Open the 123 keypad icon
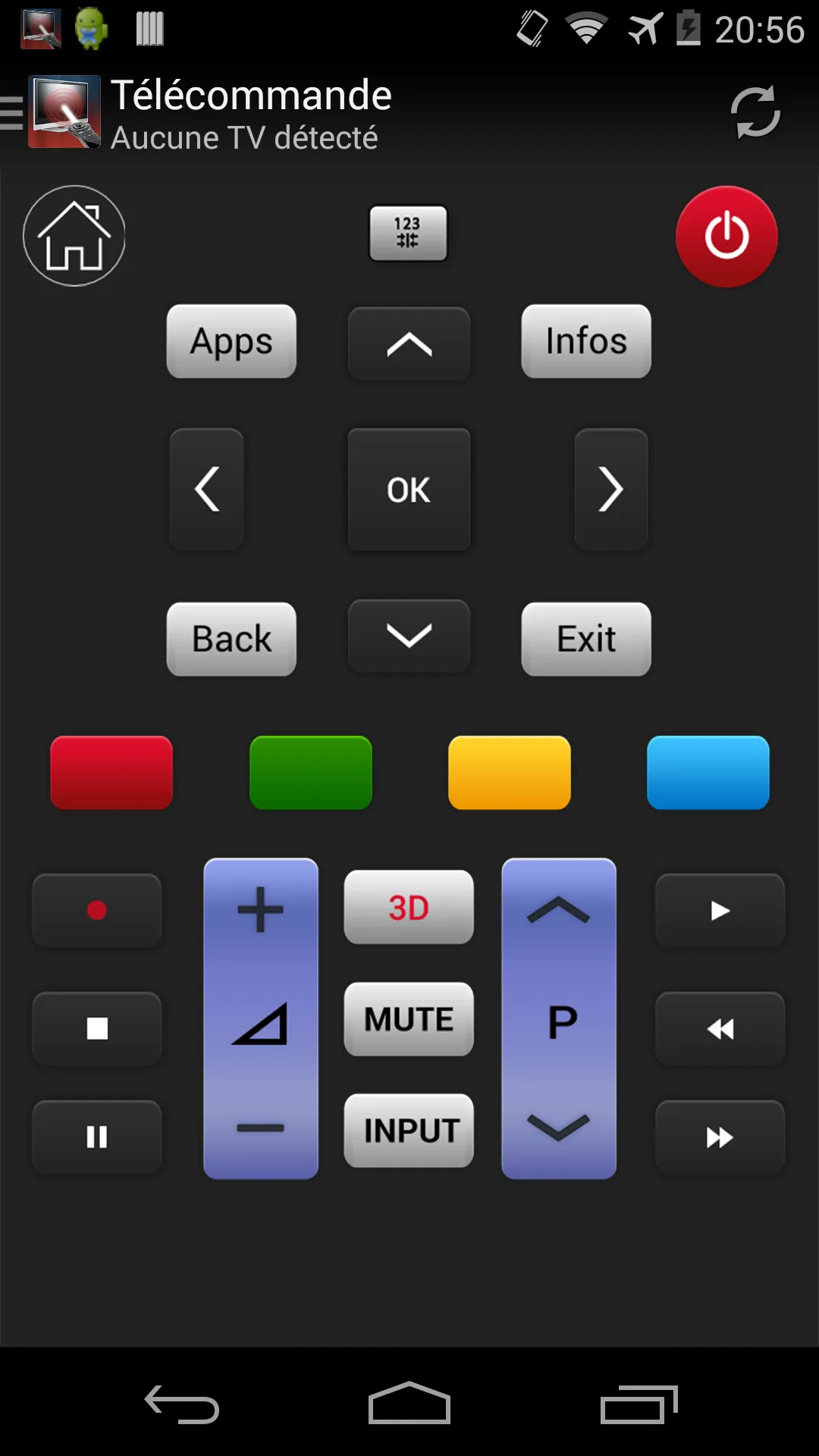Screen dimensions: 819x1456 click(409, 234)
